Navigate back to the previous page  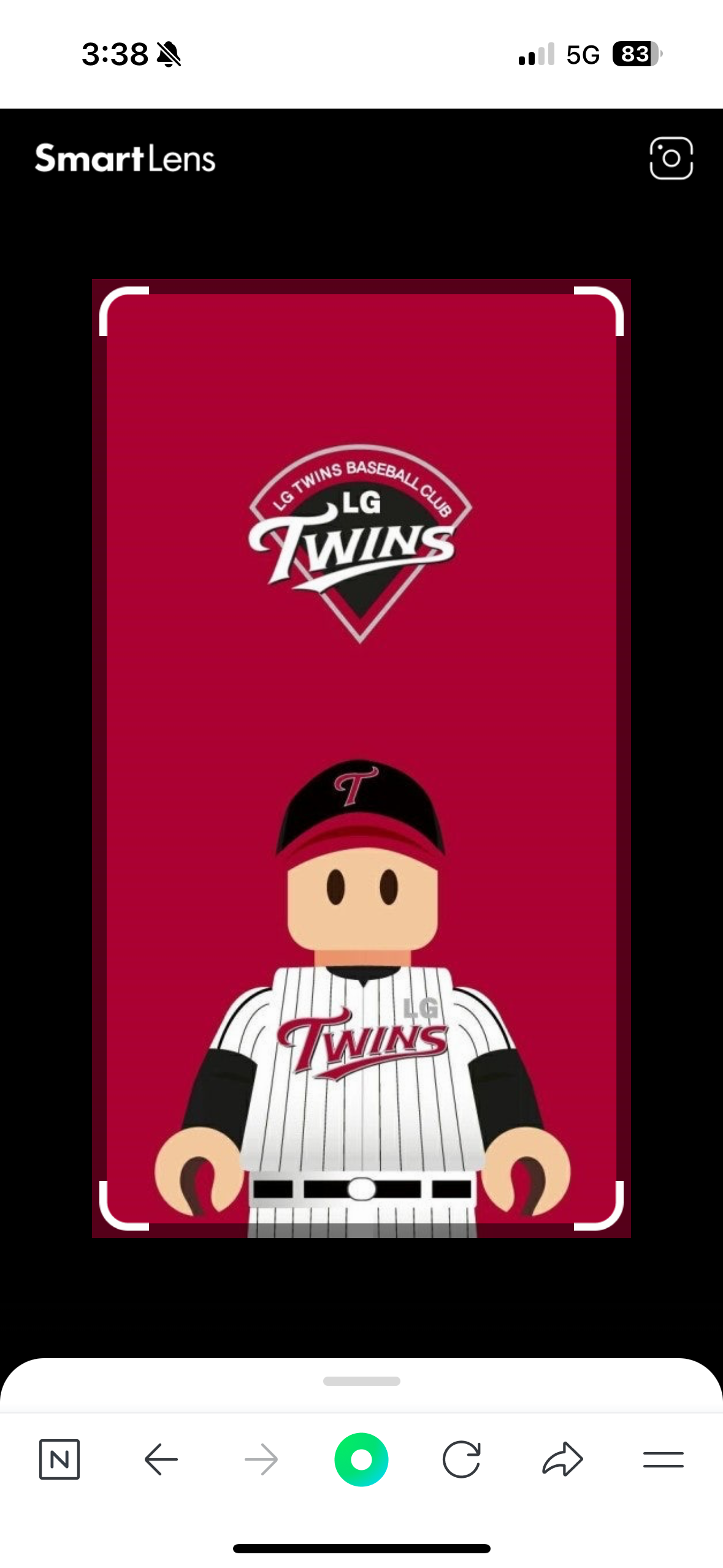pyautogui.click(x=161, y=1459)
